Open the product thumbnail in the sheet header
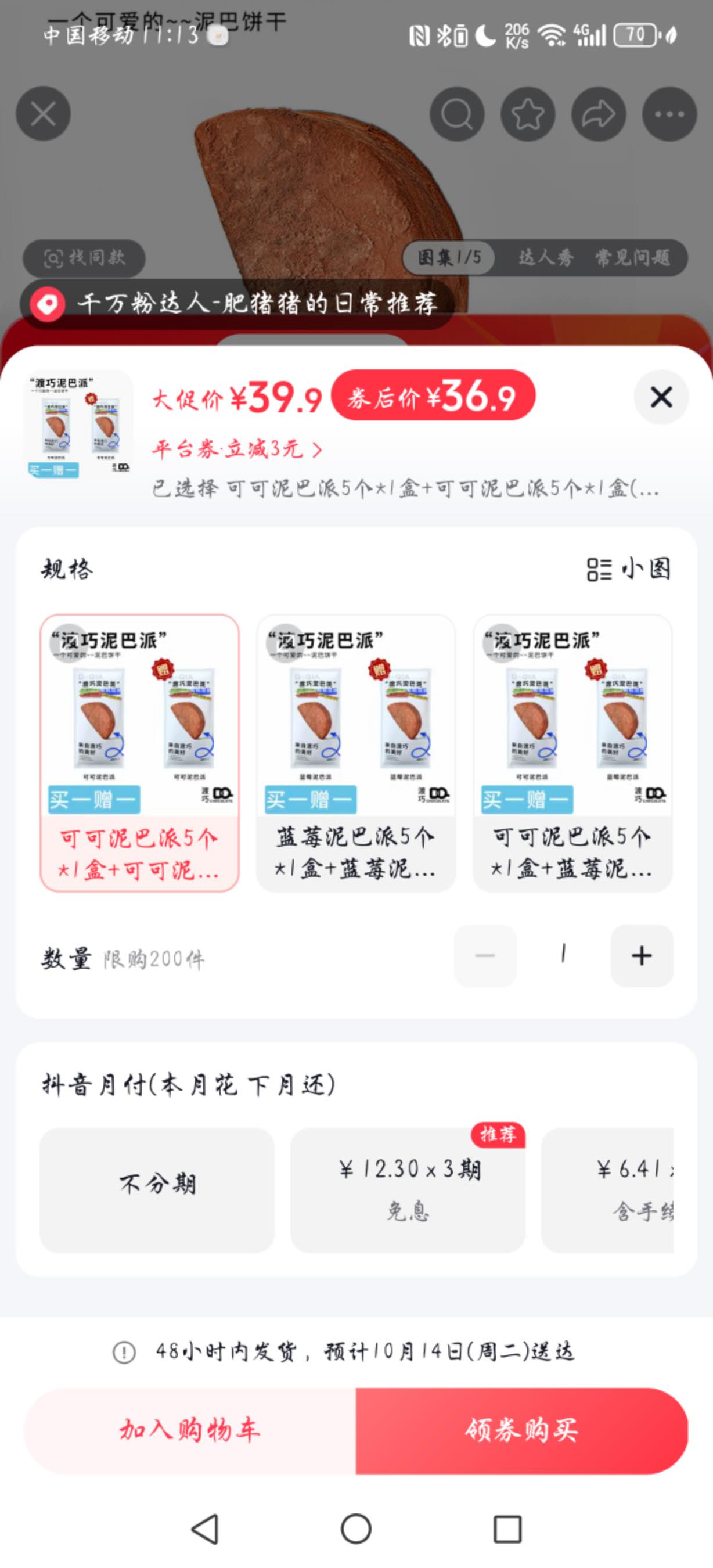The height and width of the screenshot is (1568, 713). [x=78, y=424]
